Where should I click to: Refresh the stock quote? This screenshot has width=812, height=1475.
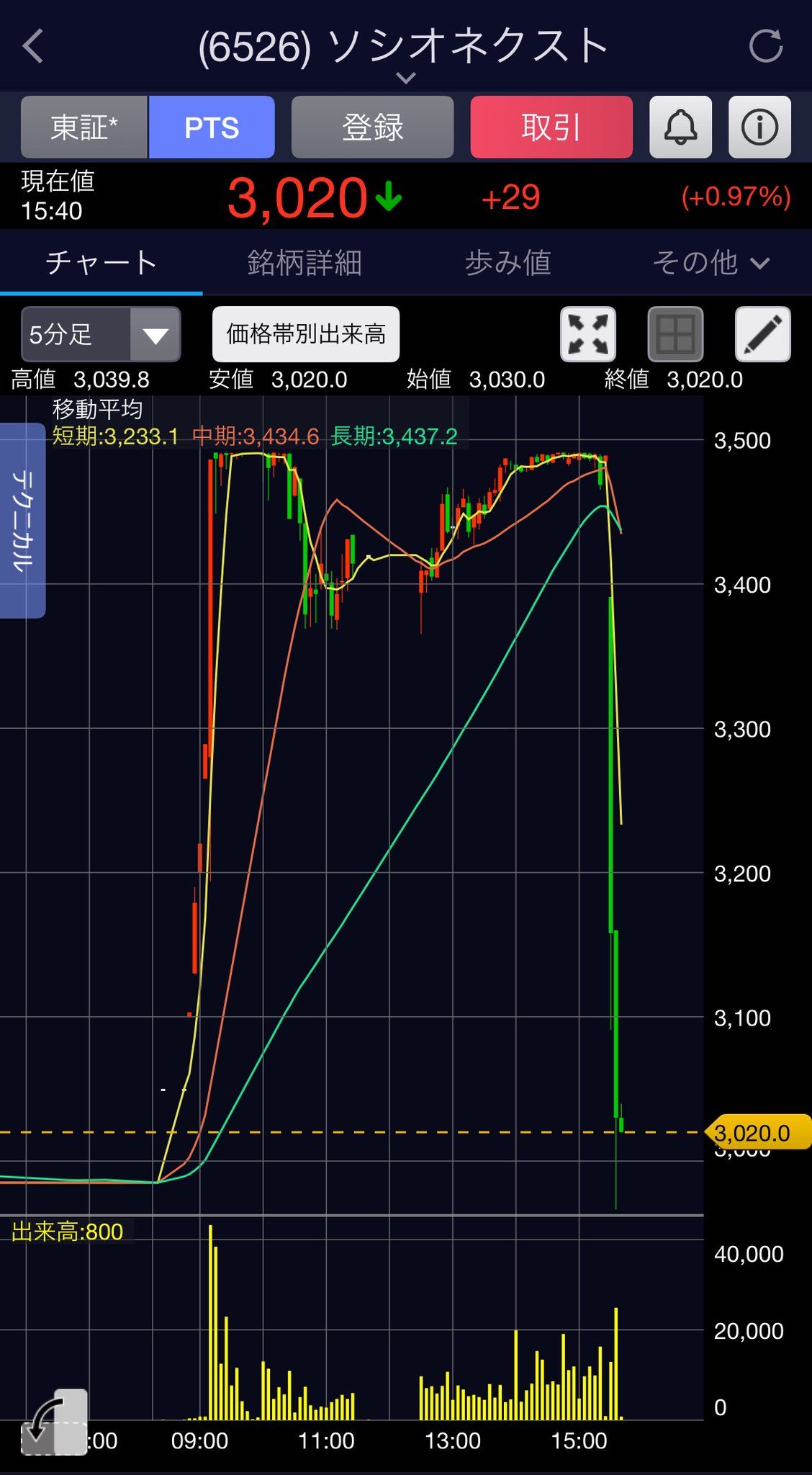point(765,47)
